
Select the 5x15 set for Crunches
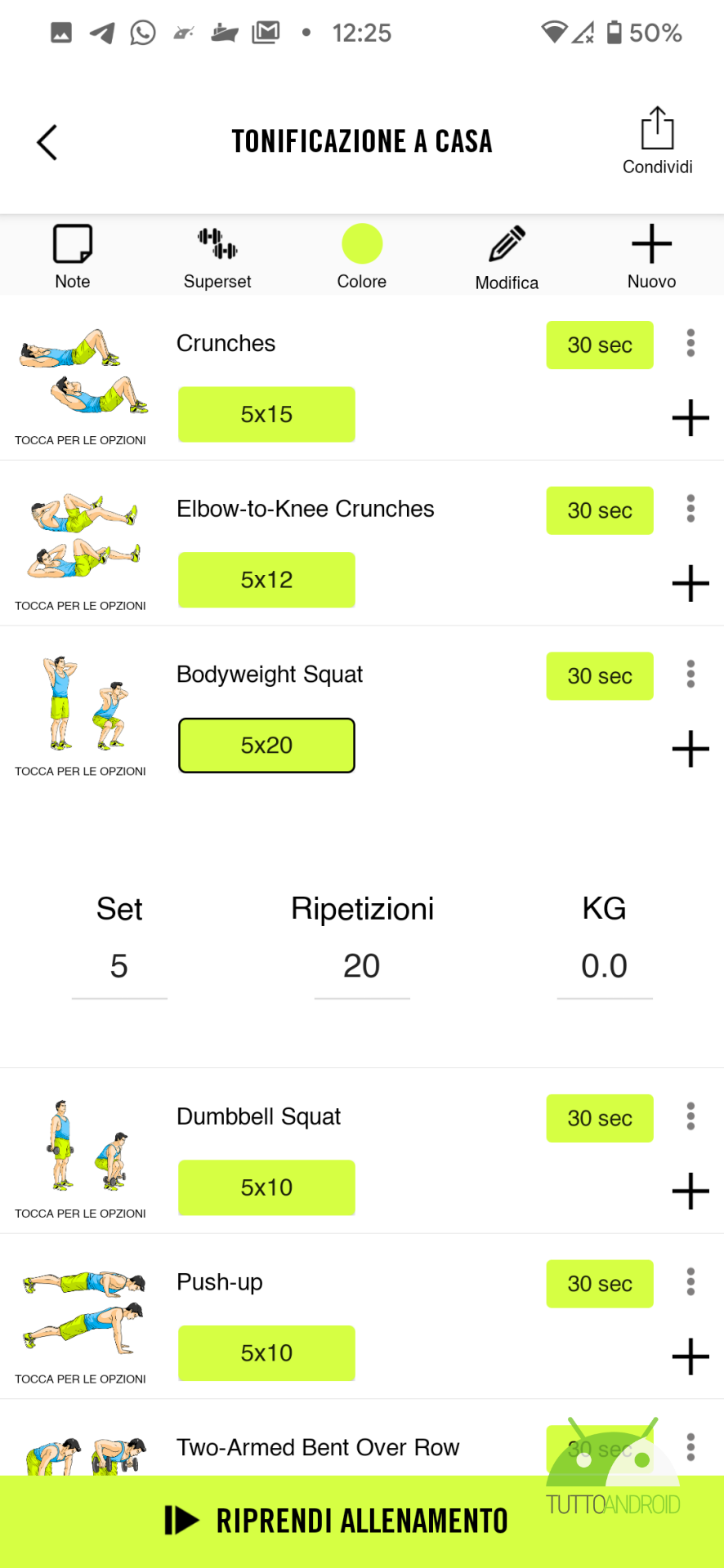(266, 414)
